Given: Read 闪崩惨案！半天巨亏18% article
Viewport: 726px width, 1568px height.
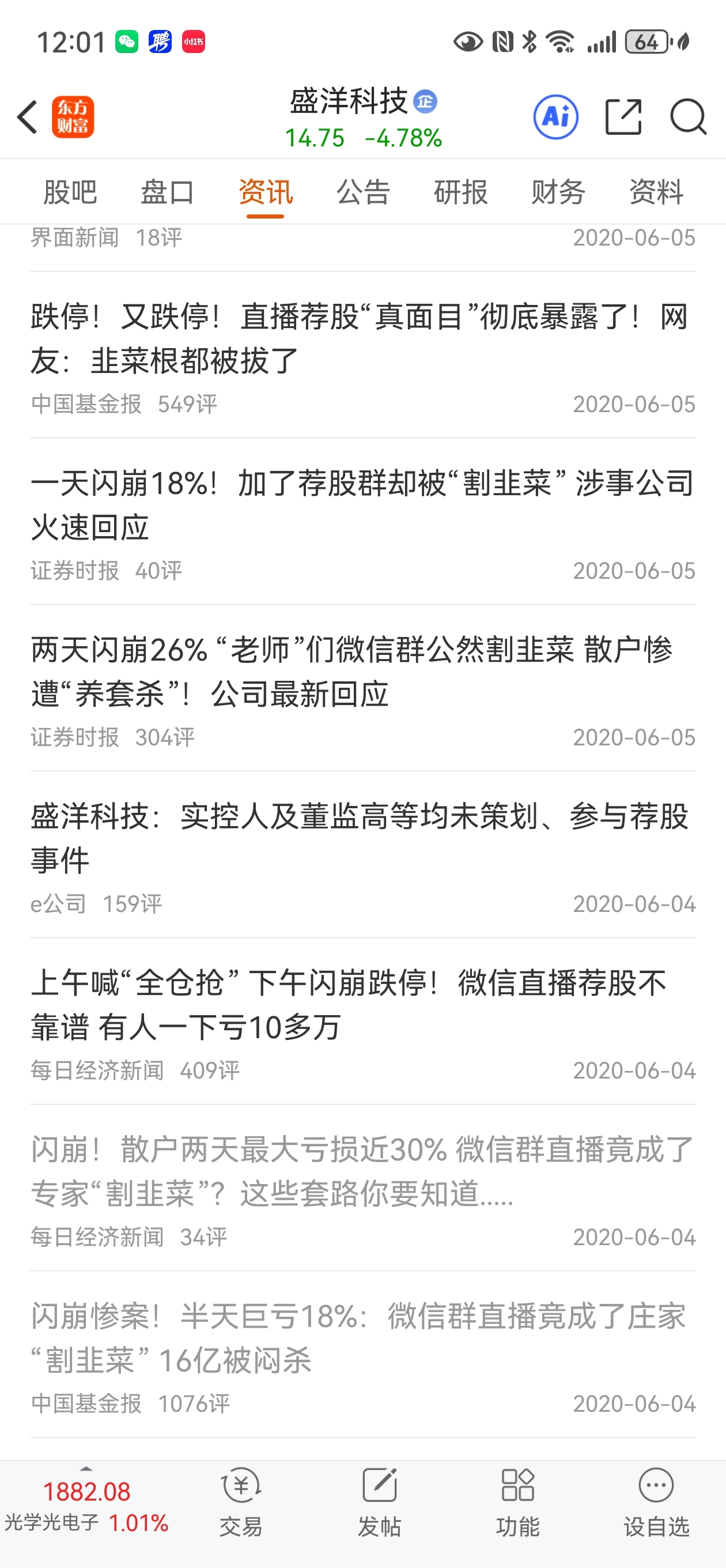Looking at the screenshot, I should [x=362, y=1355].
